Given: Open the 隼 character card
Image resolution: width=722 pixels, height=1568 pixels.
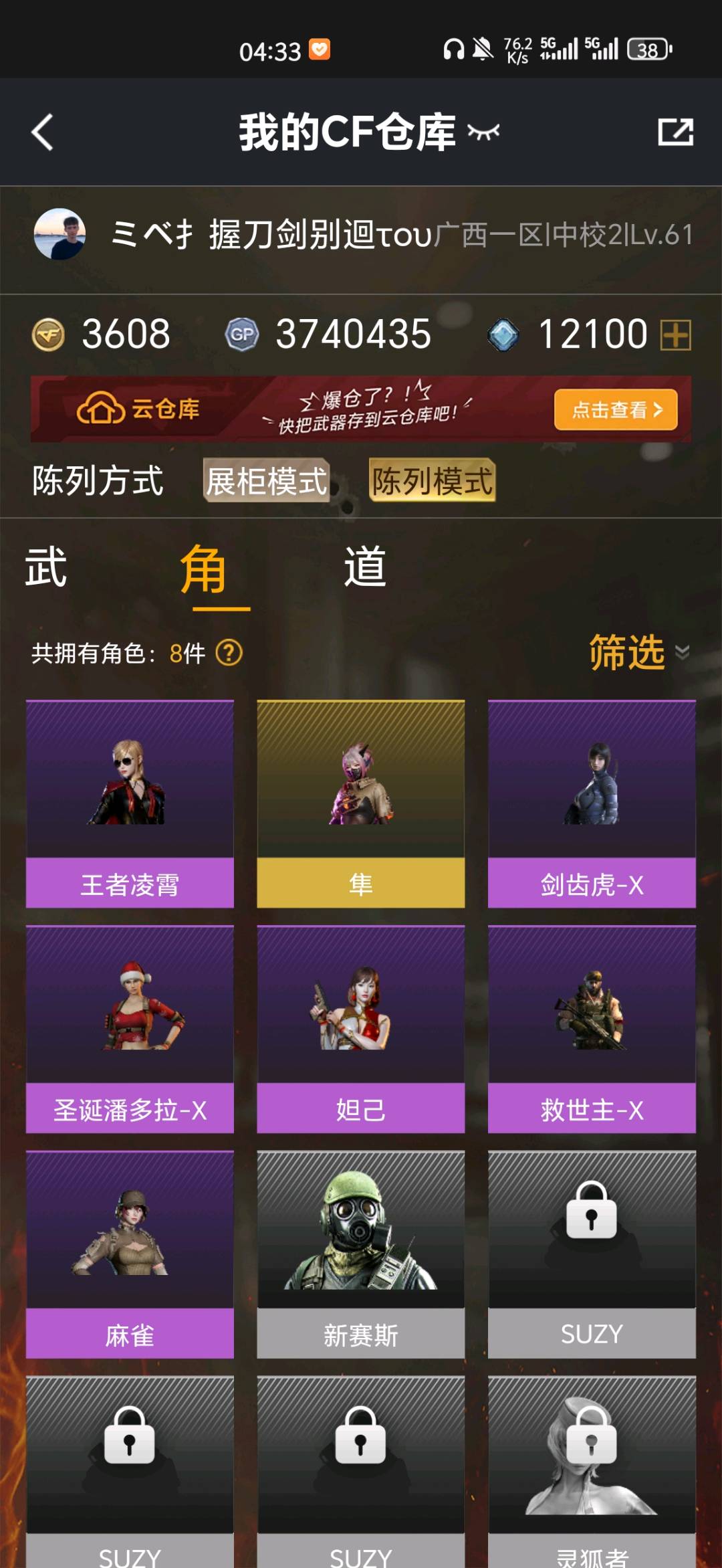Looking at the screenshot, I should (361, 803).
